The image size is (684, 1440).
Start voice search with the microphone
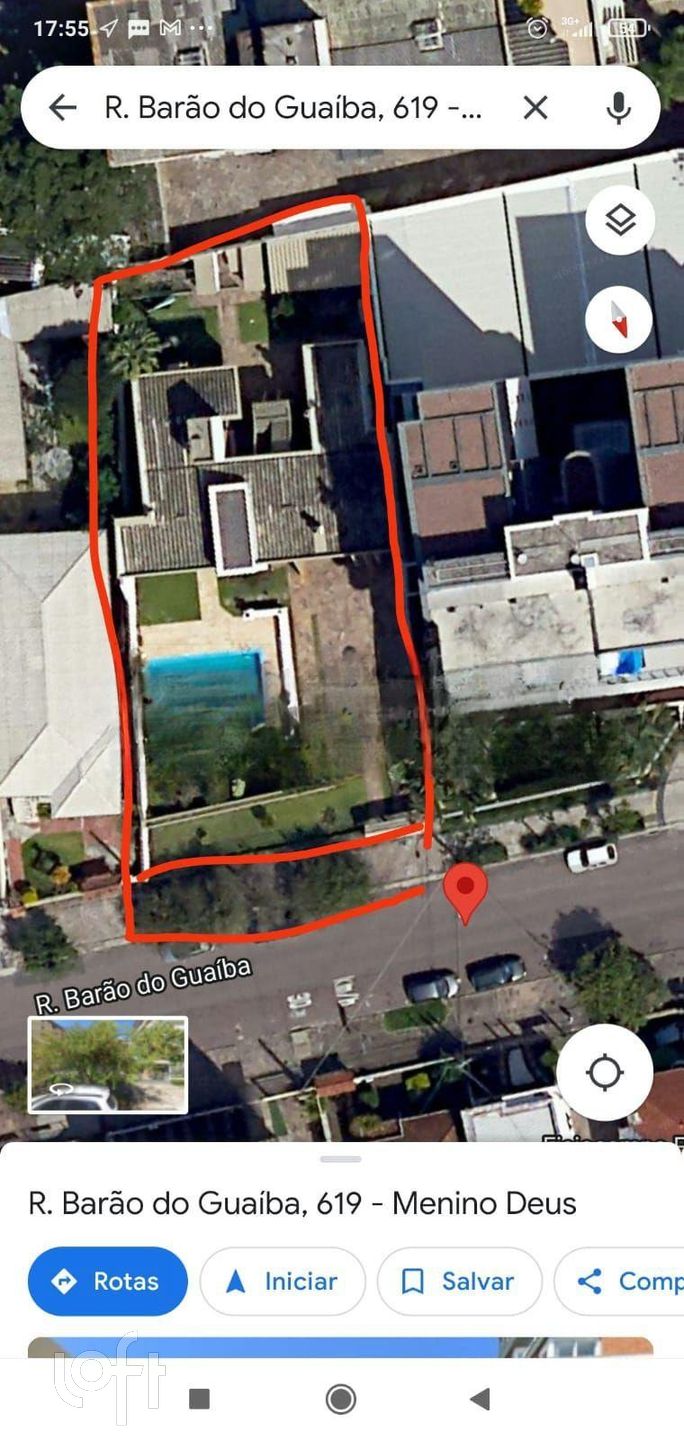tap(619, 108)
